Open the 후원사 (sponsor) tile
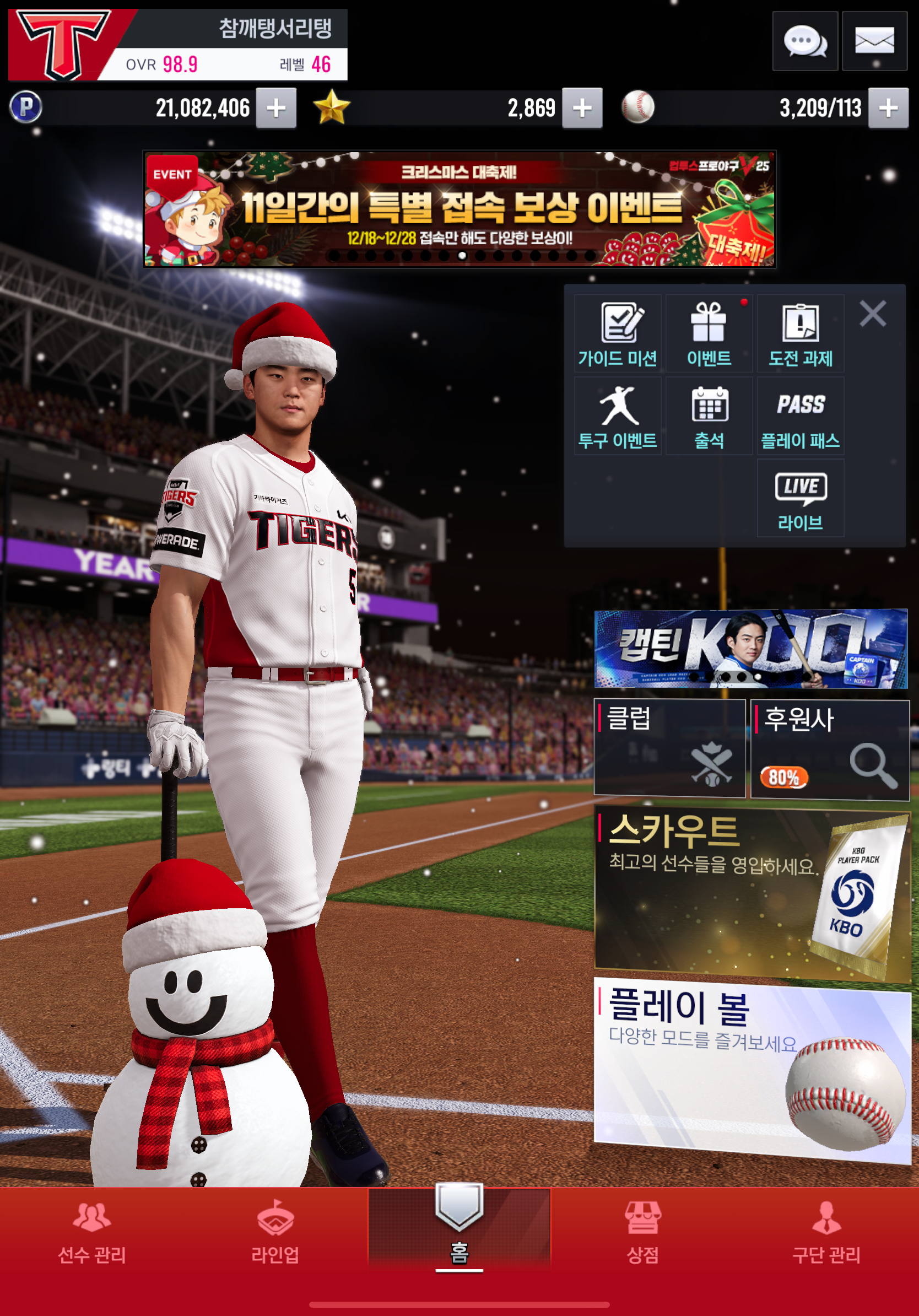The height and width of the screenshot is (1316, 919). point(830,749)
